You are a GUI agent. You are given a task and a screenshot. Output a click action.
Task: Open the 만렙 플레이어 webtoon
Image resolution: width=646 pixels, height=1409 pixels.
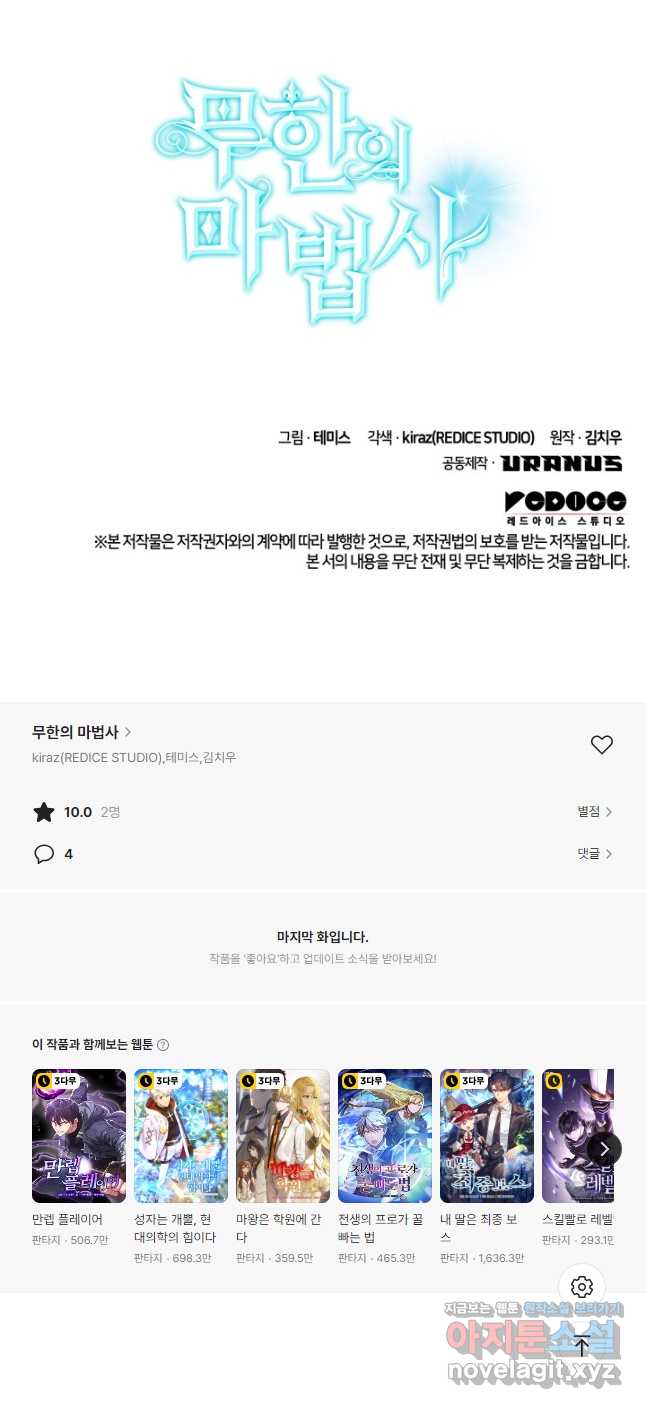tap(79, 1136)
